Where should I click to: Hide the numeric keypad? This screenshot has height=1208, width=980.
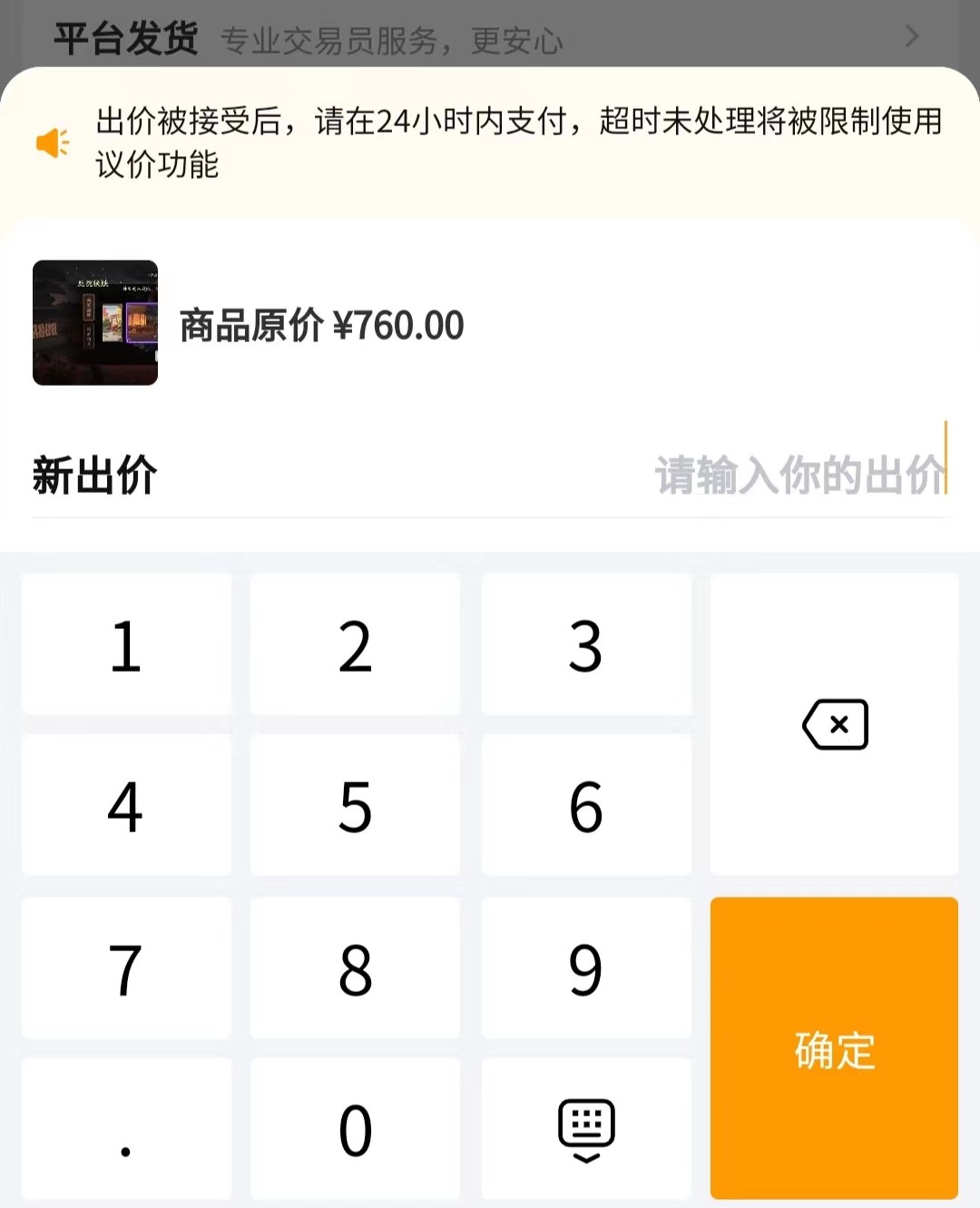tap(586, 1129)
